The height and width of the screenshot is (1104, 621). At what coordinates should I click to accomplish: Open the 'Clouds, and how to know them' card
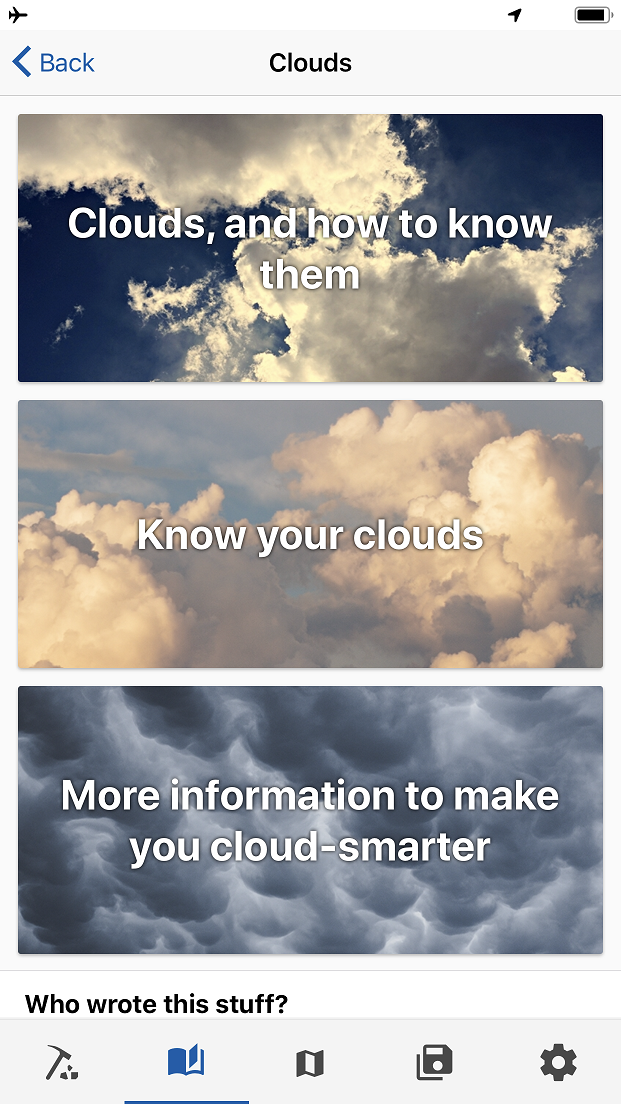click(310, 248)
